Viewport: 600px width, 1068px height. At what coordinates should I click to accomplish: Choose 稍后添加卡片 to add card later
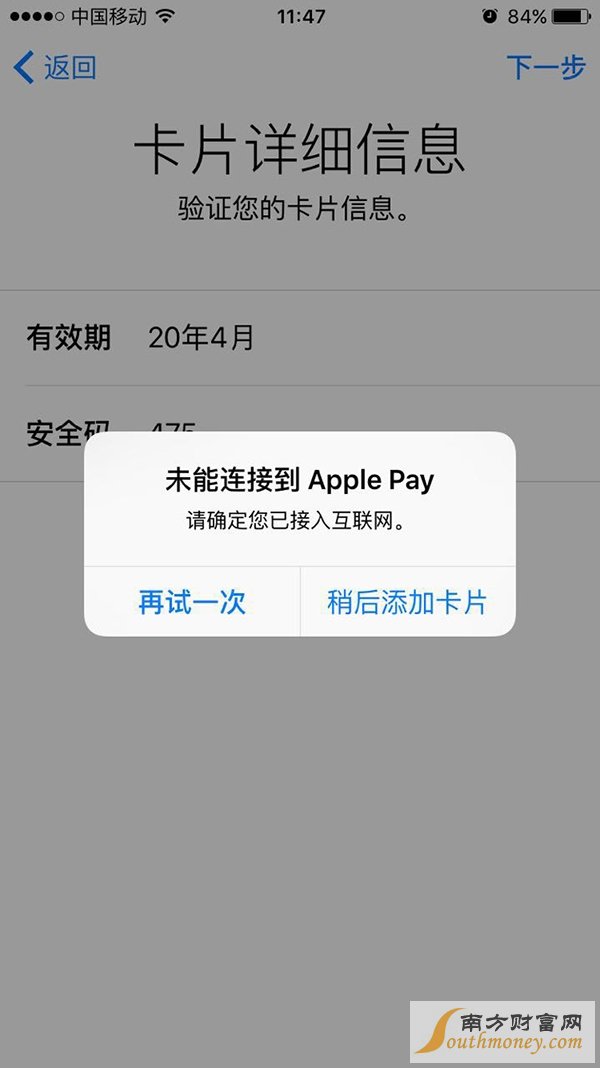click(x=407, y=602)
